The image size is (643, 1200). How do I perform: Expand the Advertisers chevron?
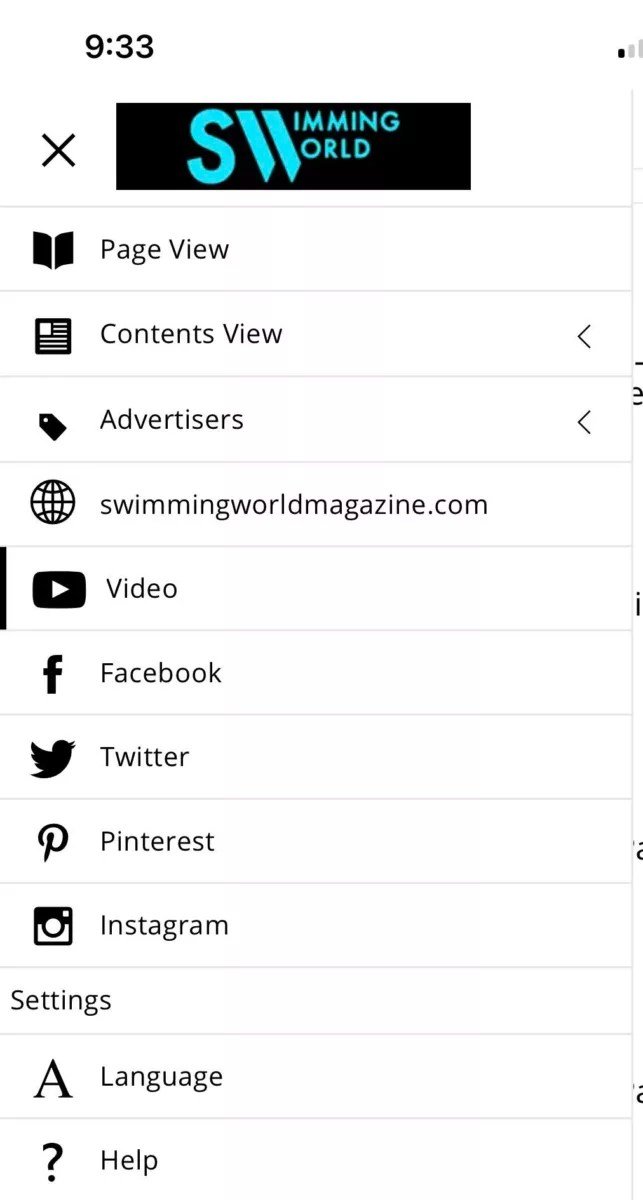coord(585,422)
